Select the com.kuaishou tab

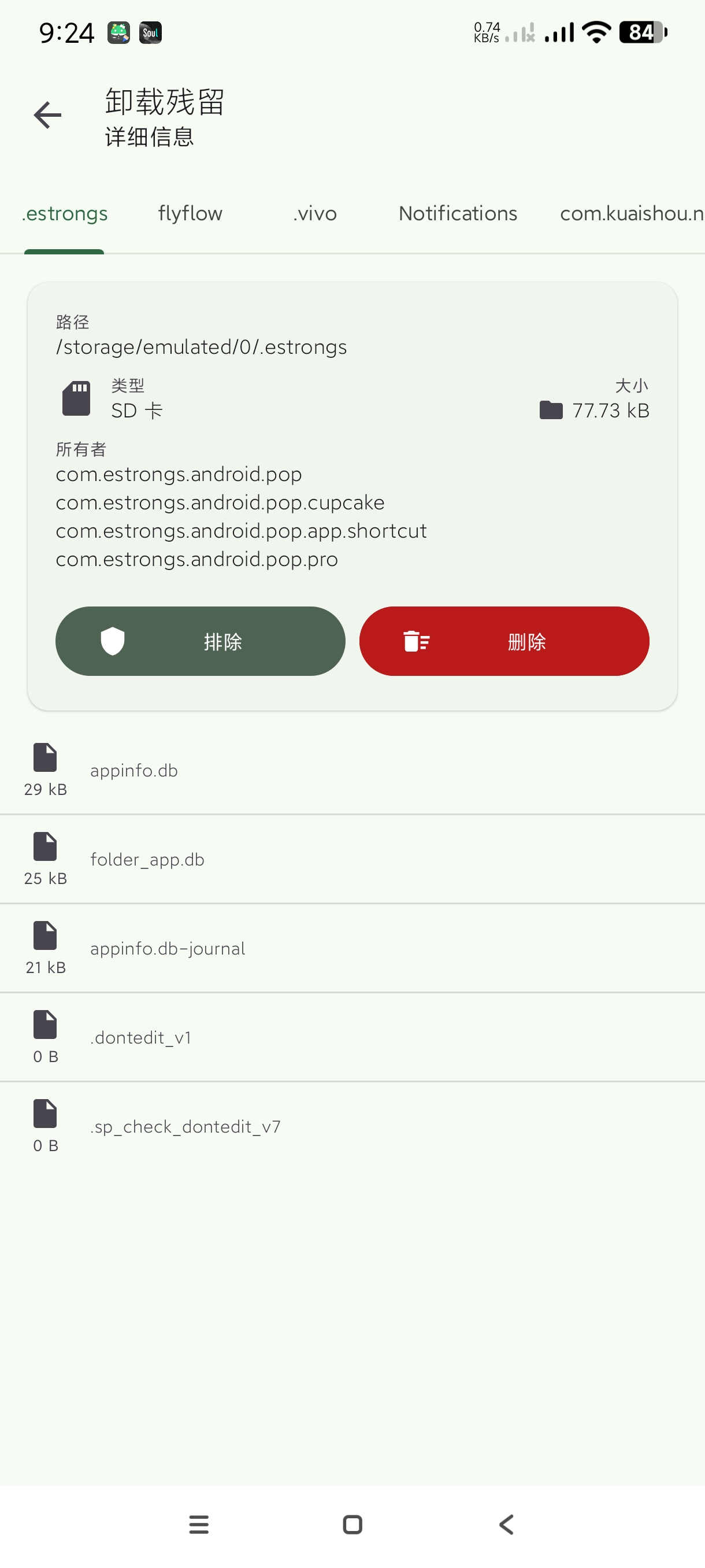631,214
